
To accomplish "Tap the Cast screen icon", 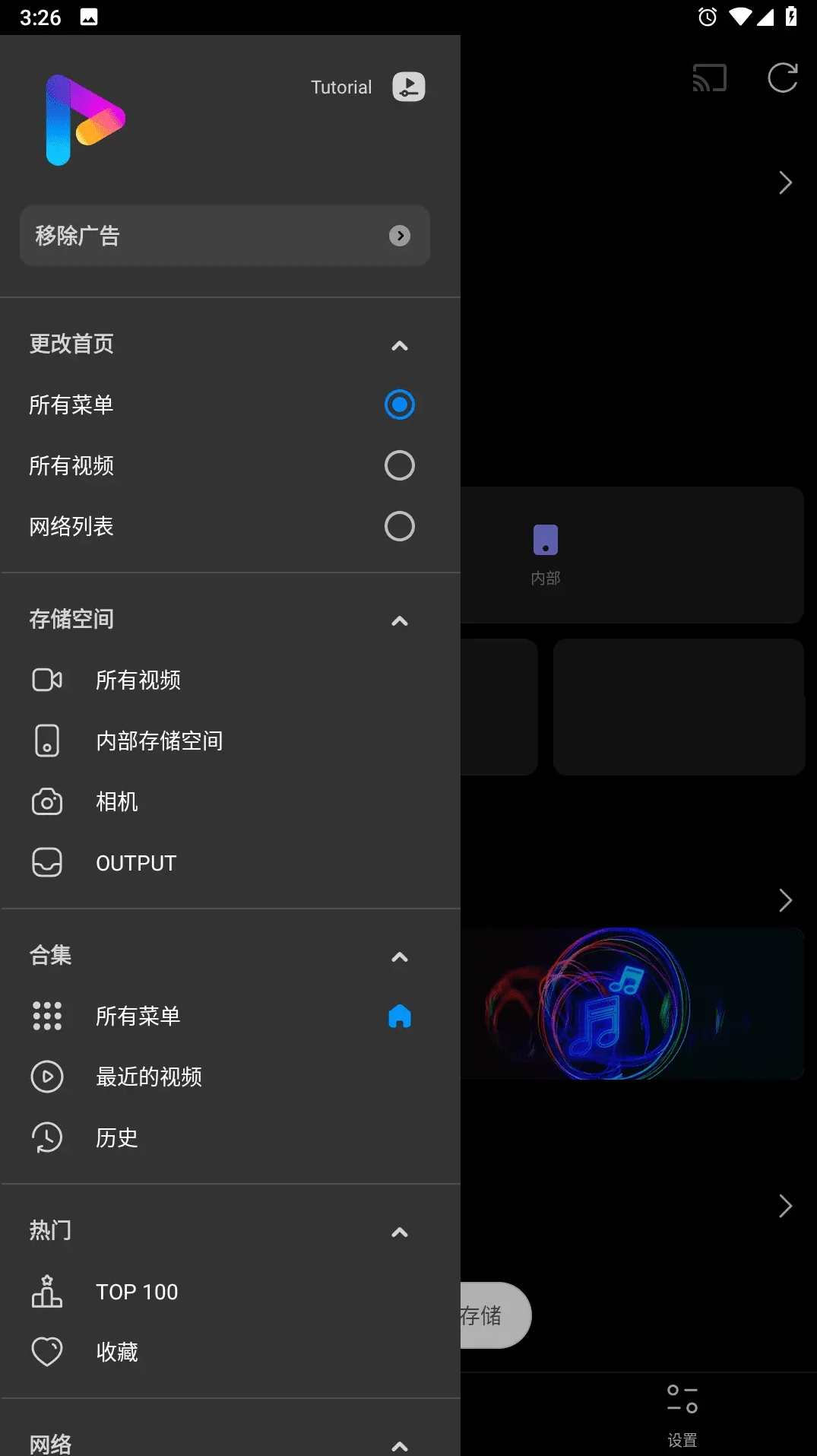I will (x=710, y=78).
